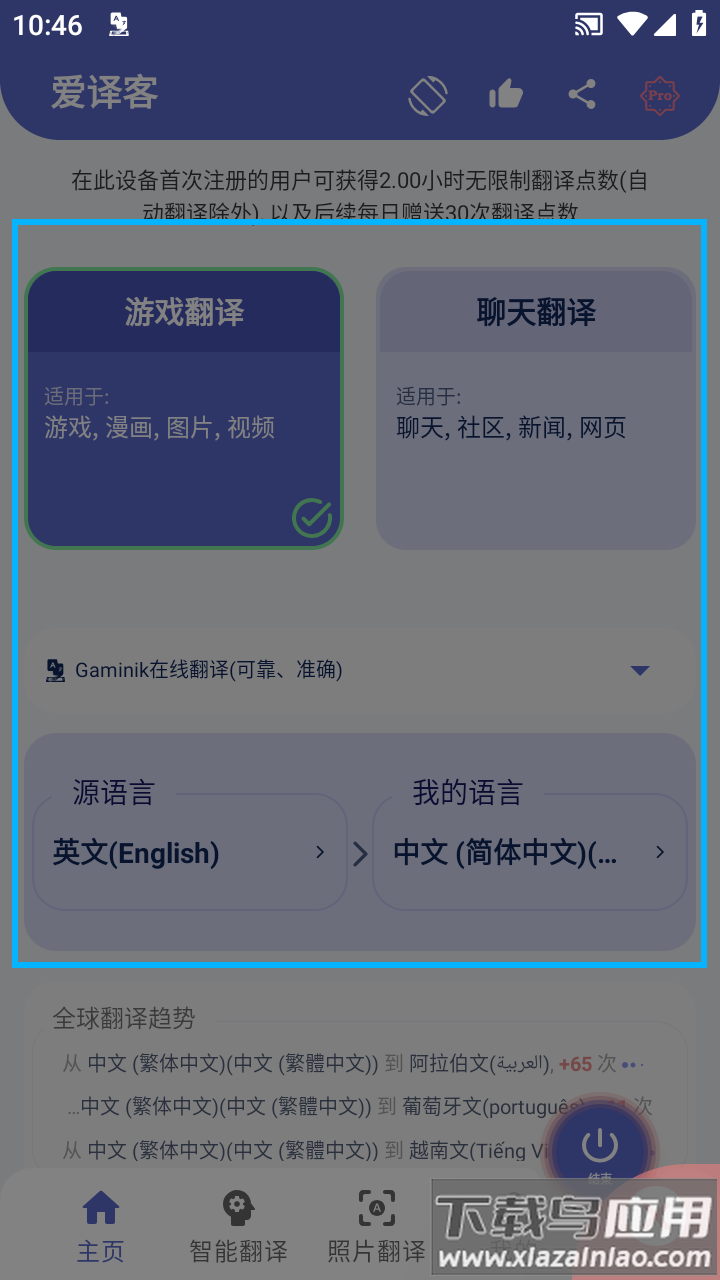Tap the thumbs-up rate icon

point(506,96)
